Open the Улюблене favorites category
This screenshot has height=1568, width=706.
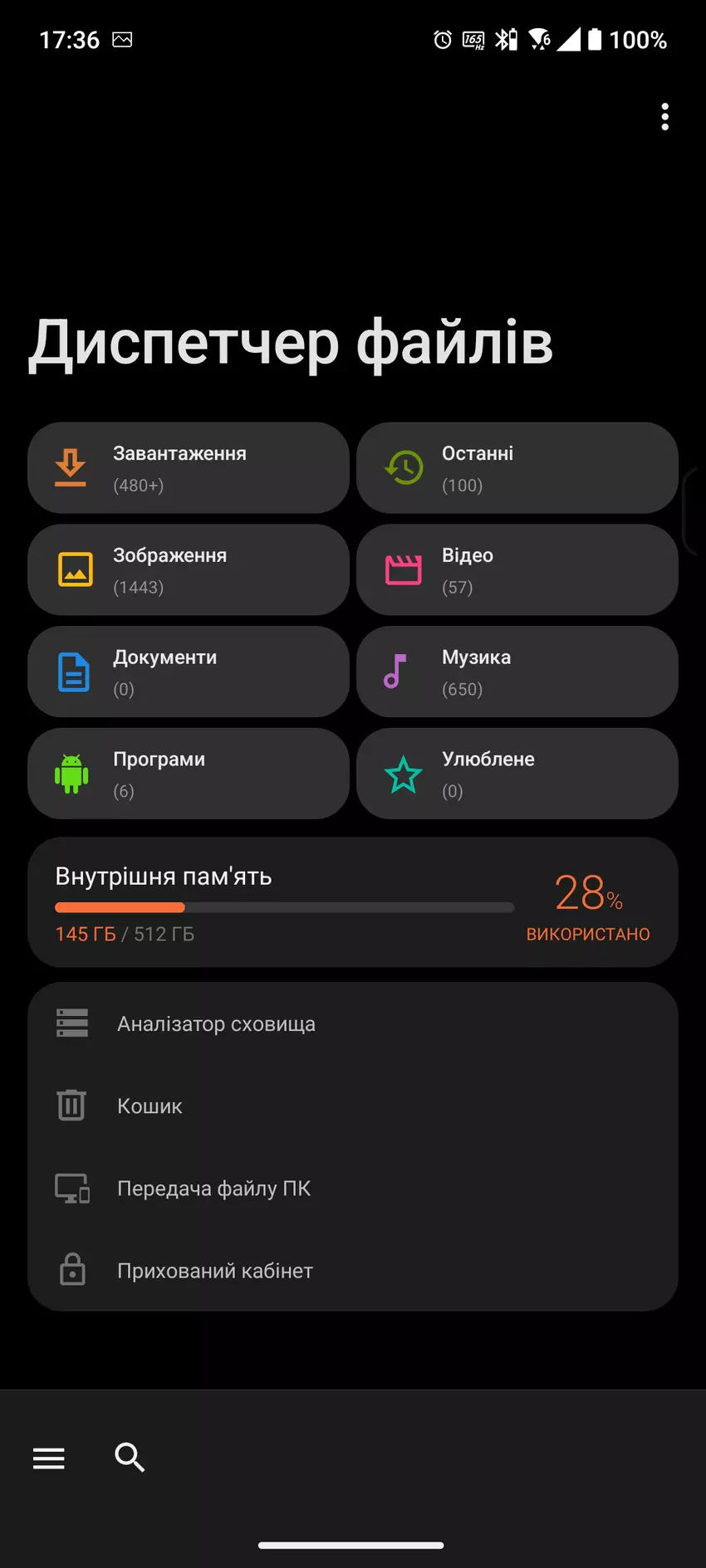click(x=517, y=774)
